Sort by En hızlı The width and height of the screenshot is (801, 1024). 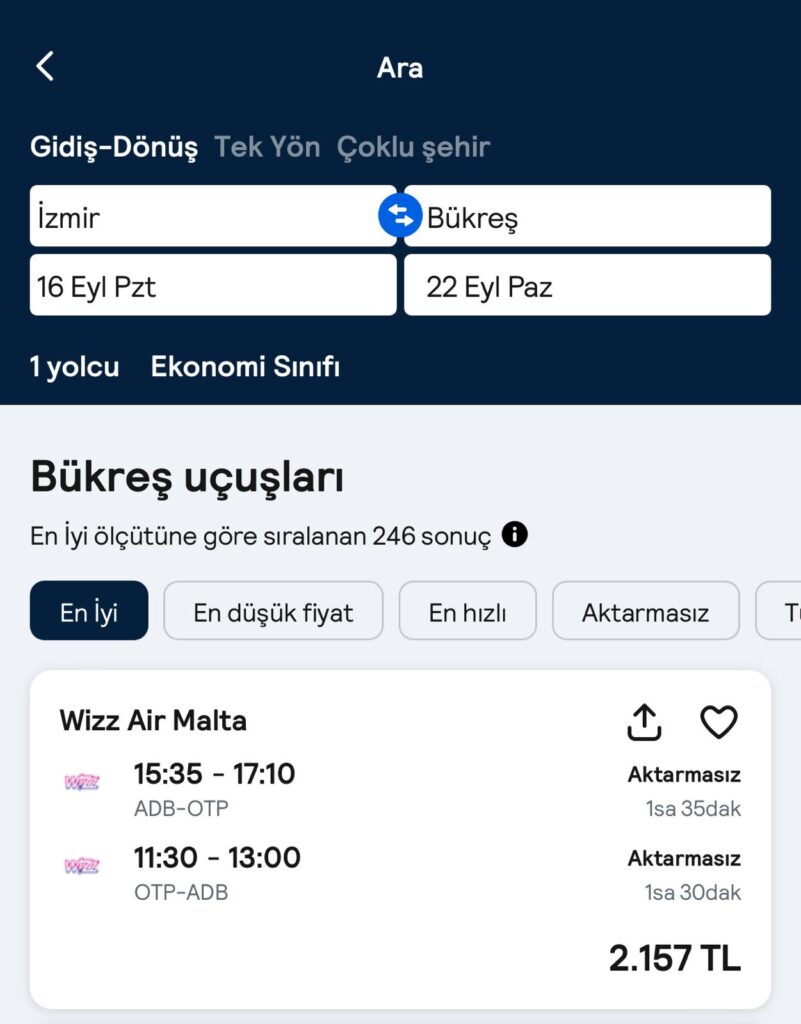pyautogui.click(x=467, y=611)
